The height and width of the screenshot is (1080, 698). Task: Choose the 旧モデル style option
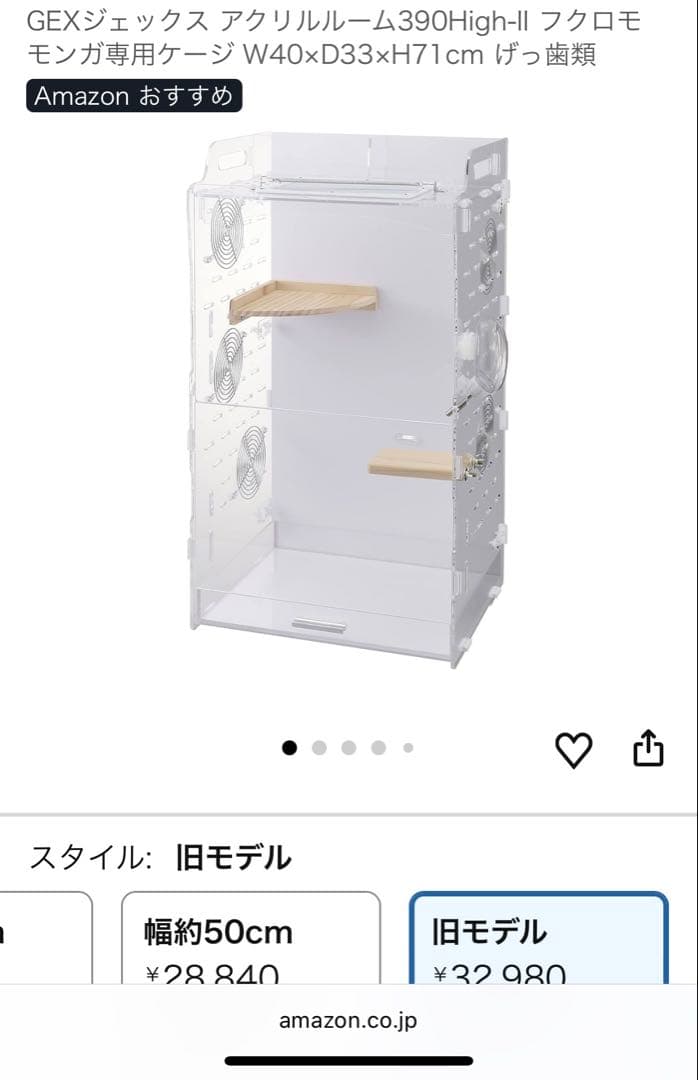pos(538,940)
